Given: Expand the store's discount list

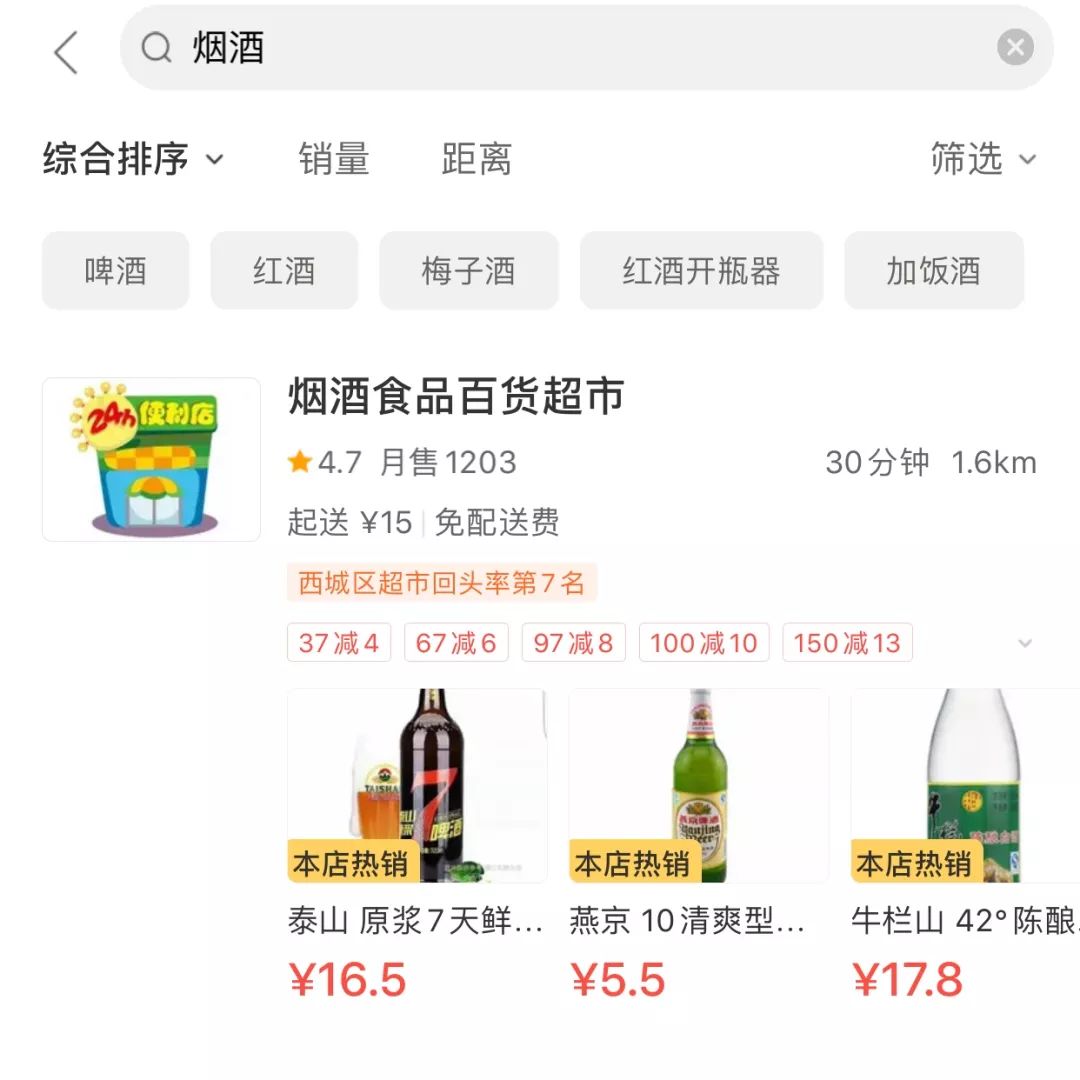Looking at the screenshot, I should pos(1024,643).
